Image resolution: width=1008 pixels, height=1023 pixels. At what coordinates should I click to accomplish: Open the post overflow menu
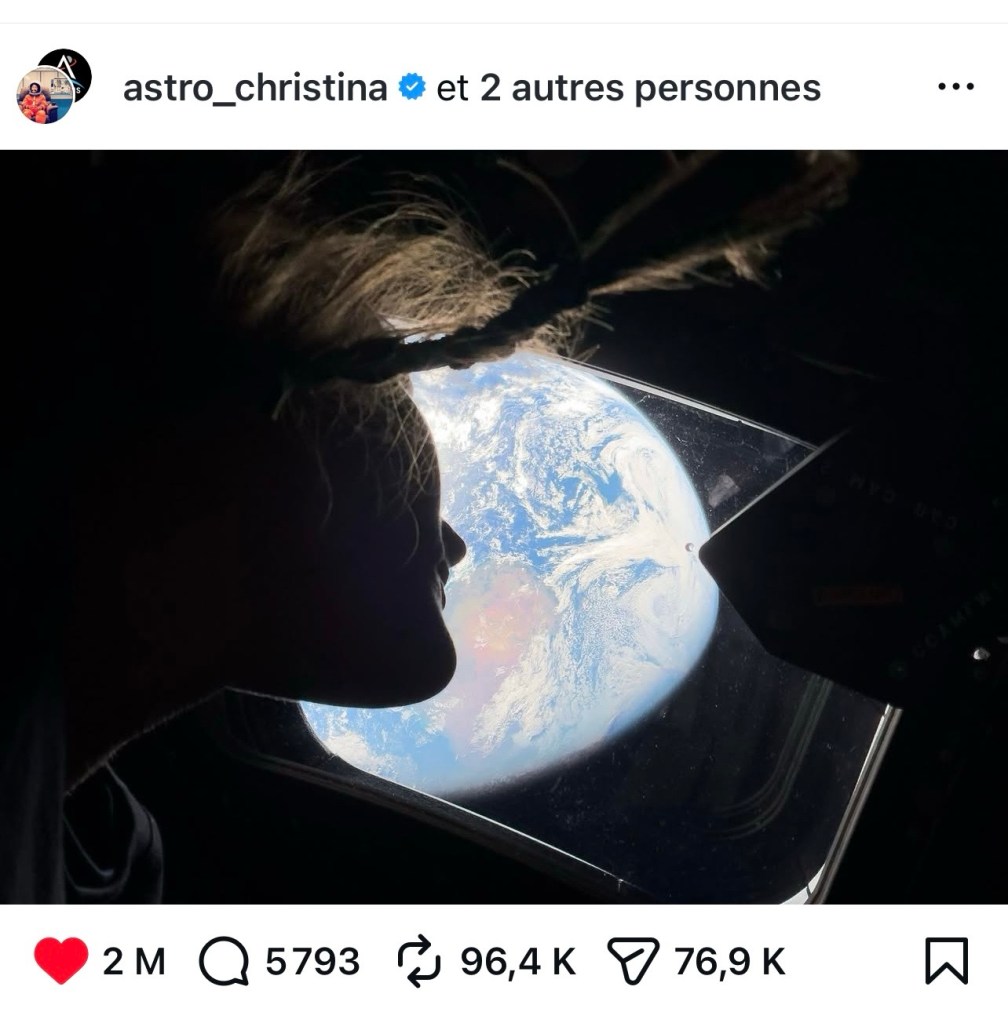[955, 87]
